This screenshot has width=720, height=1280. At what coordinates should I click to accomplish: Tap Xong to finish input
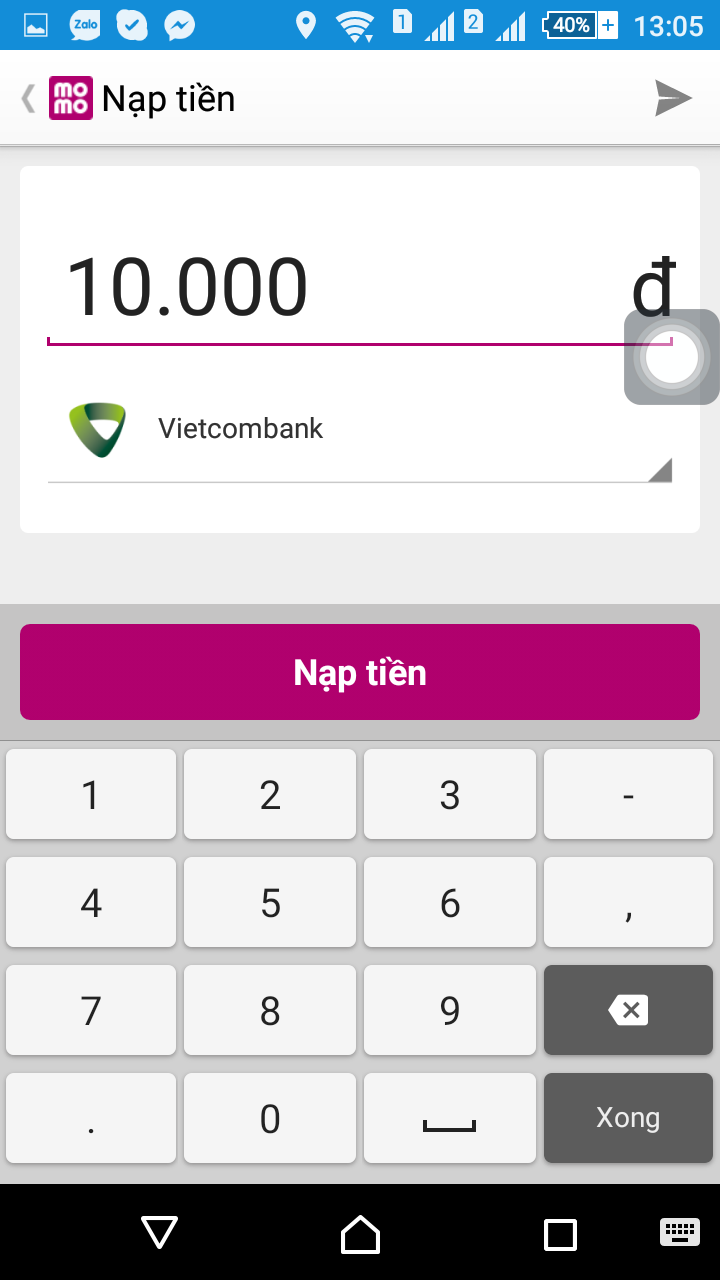(628, 1118)
